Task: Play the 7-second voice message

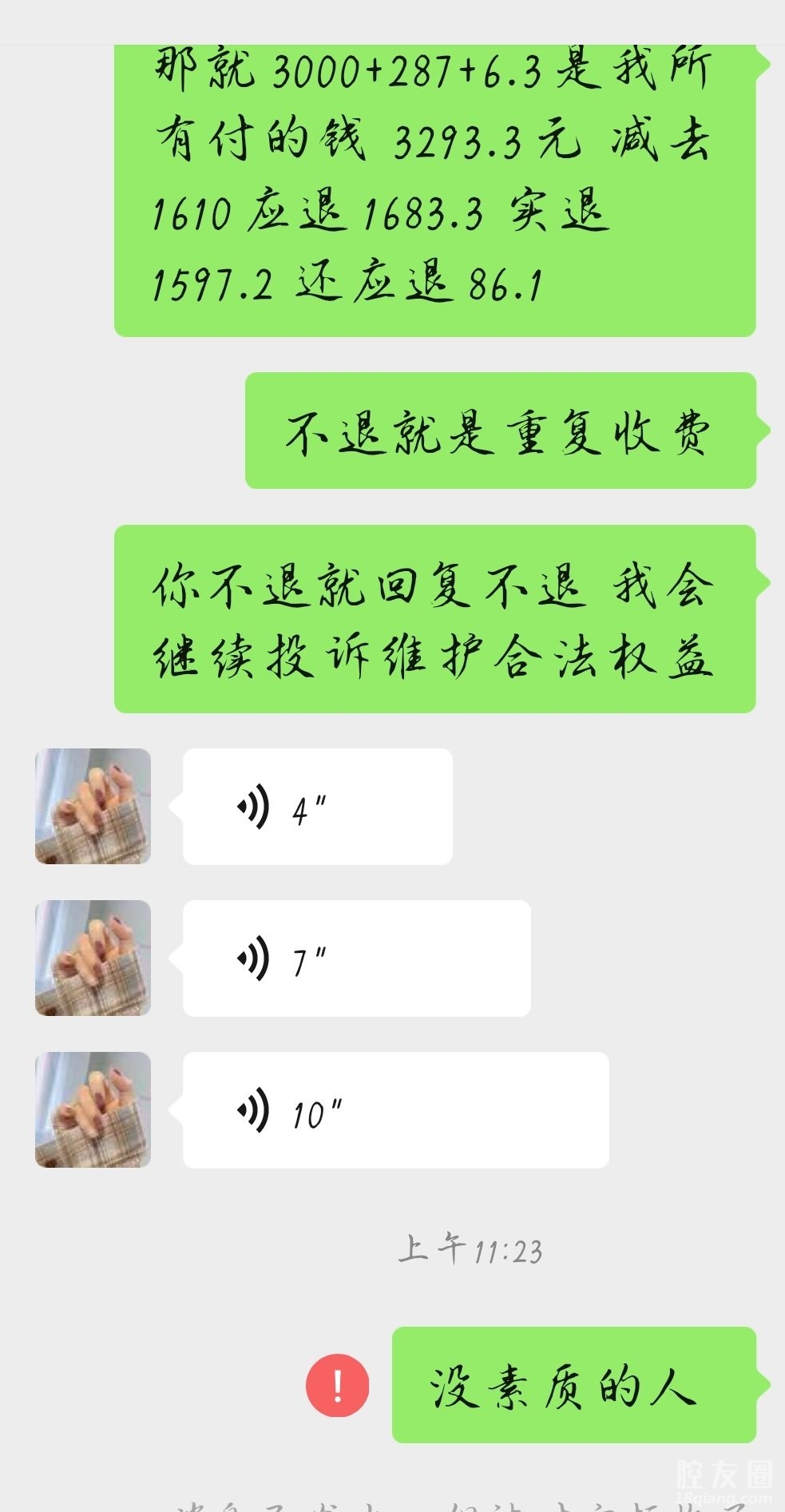Action: pyautogui.click(x=356, y=958)
